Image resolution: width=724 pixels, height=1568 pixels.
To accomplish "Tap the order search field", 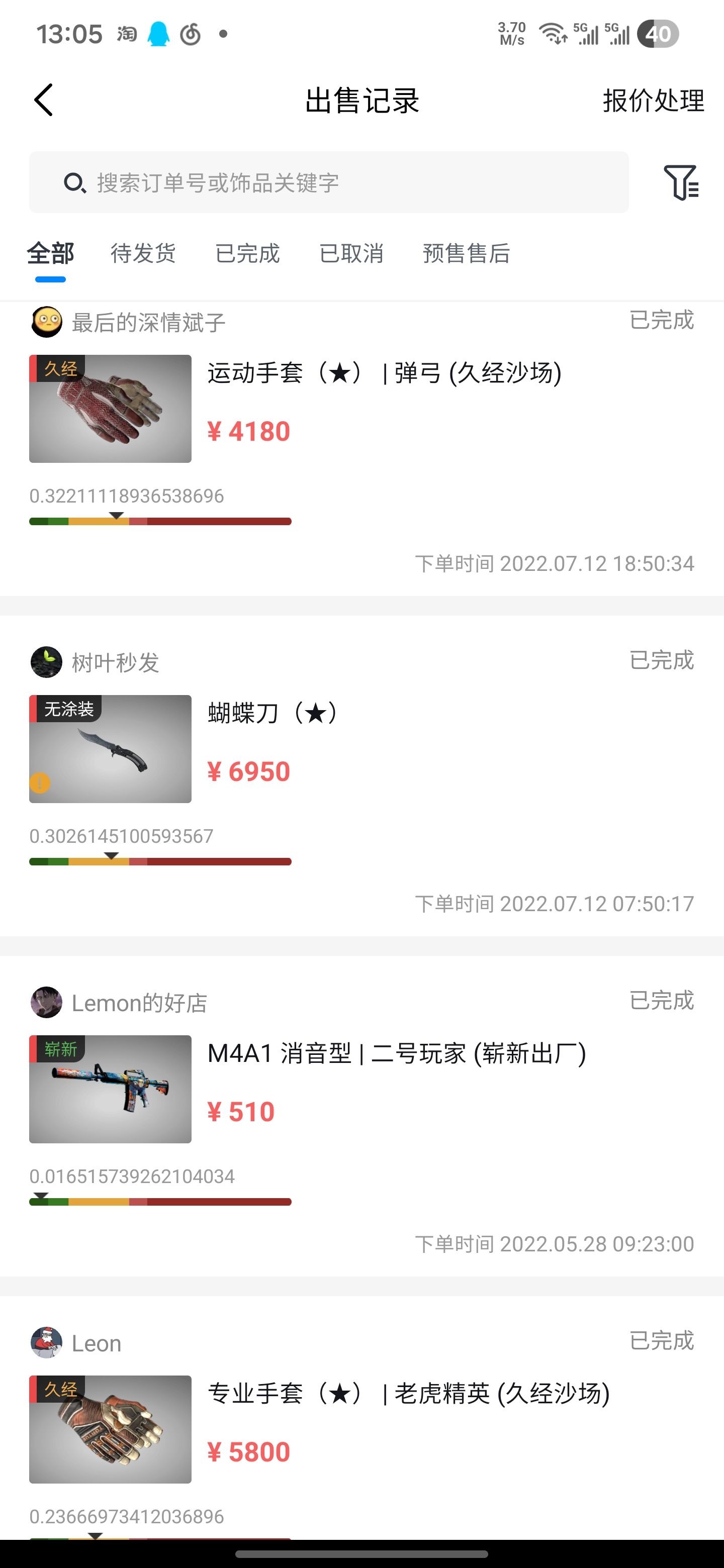I will click(x=329, y=182).
